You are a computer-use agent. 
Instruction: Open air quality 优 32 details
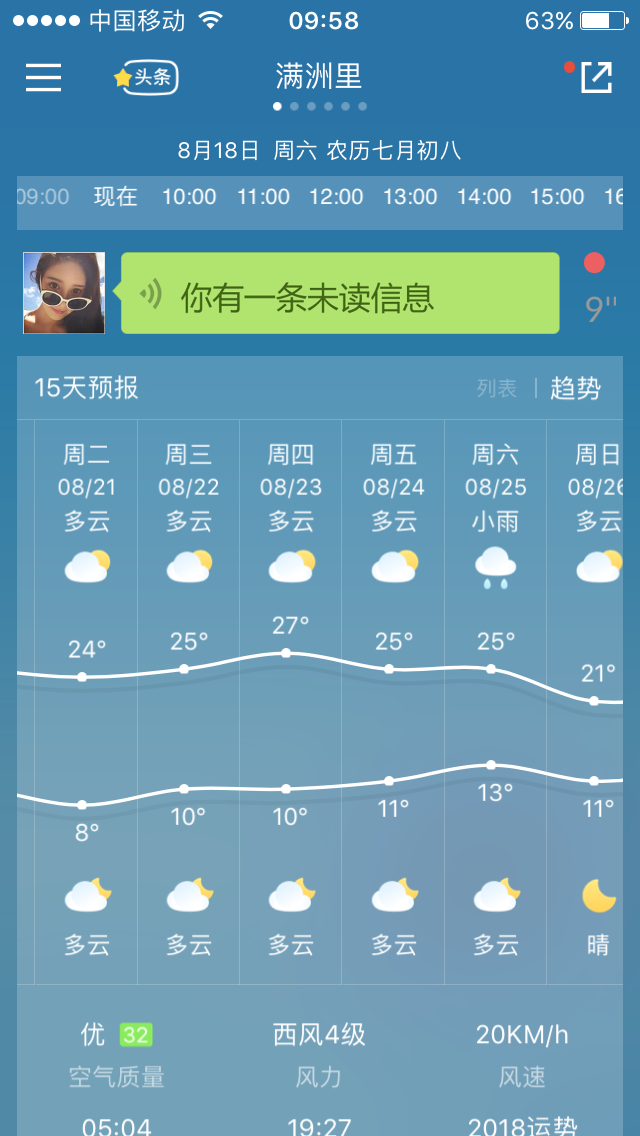click(x=116, y=1052)
